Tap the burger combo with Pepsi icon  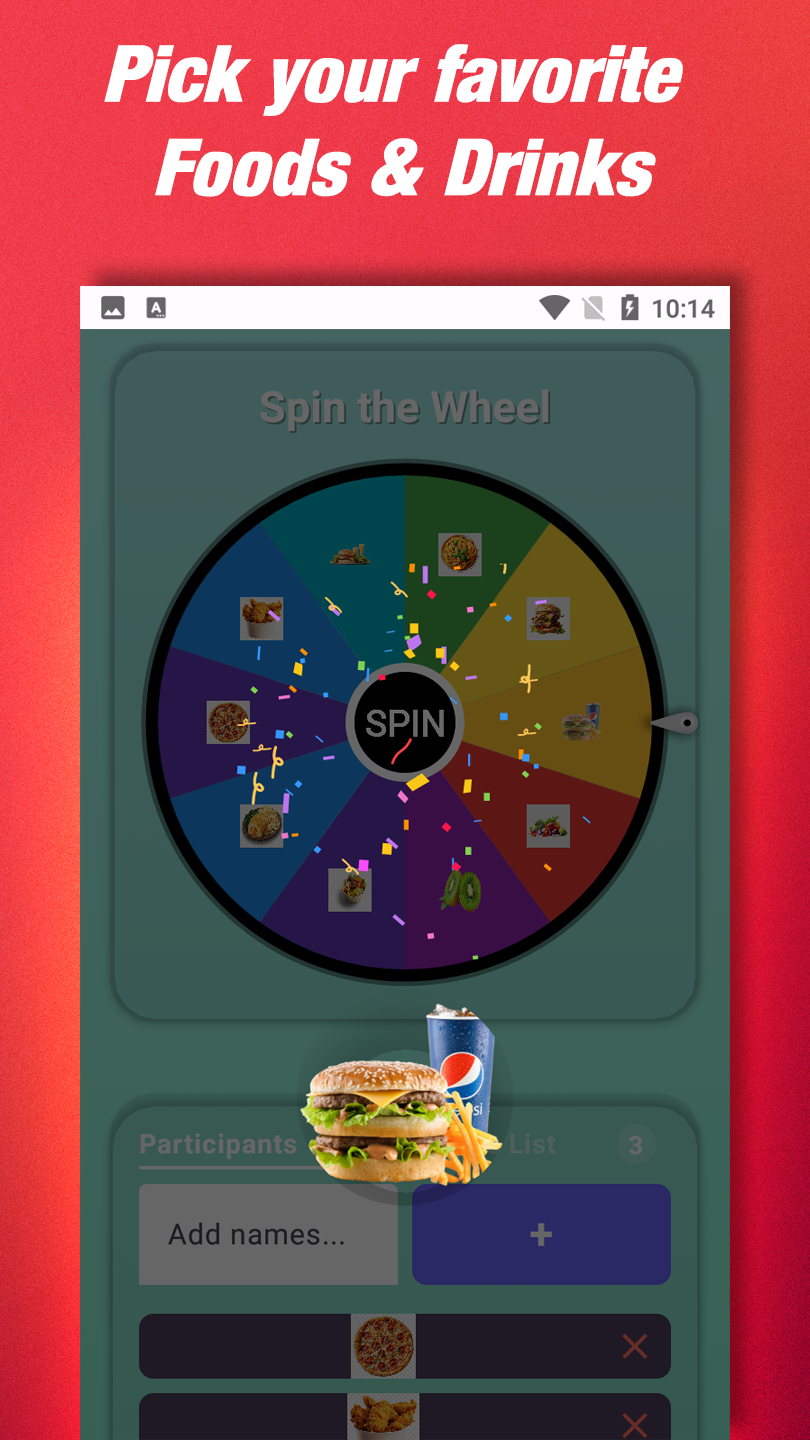coord(581,722)
